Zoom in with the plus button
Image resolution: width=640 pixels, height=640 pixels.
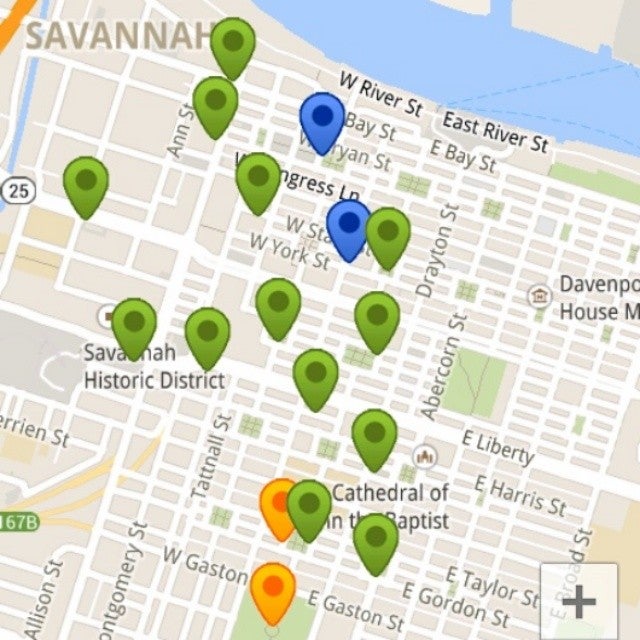click(579, 601)
